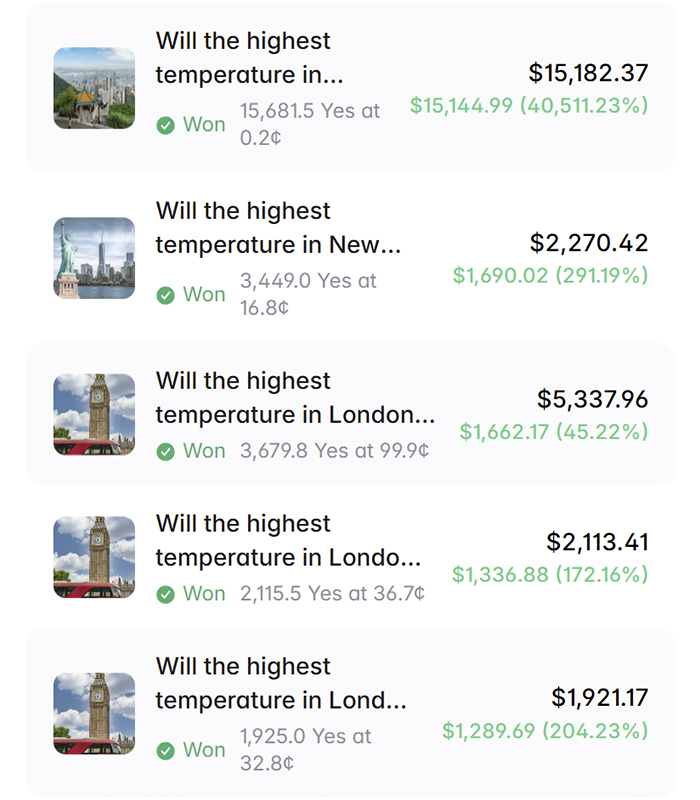Open the London position worth $1,921.17

[351, 713]
